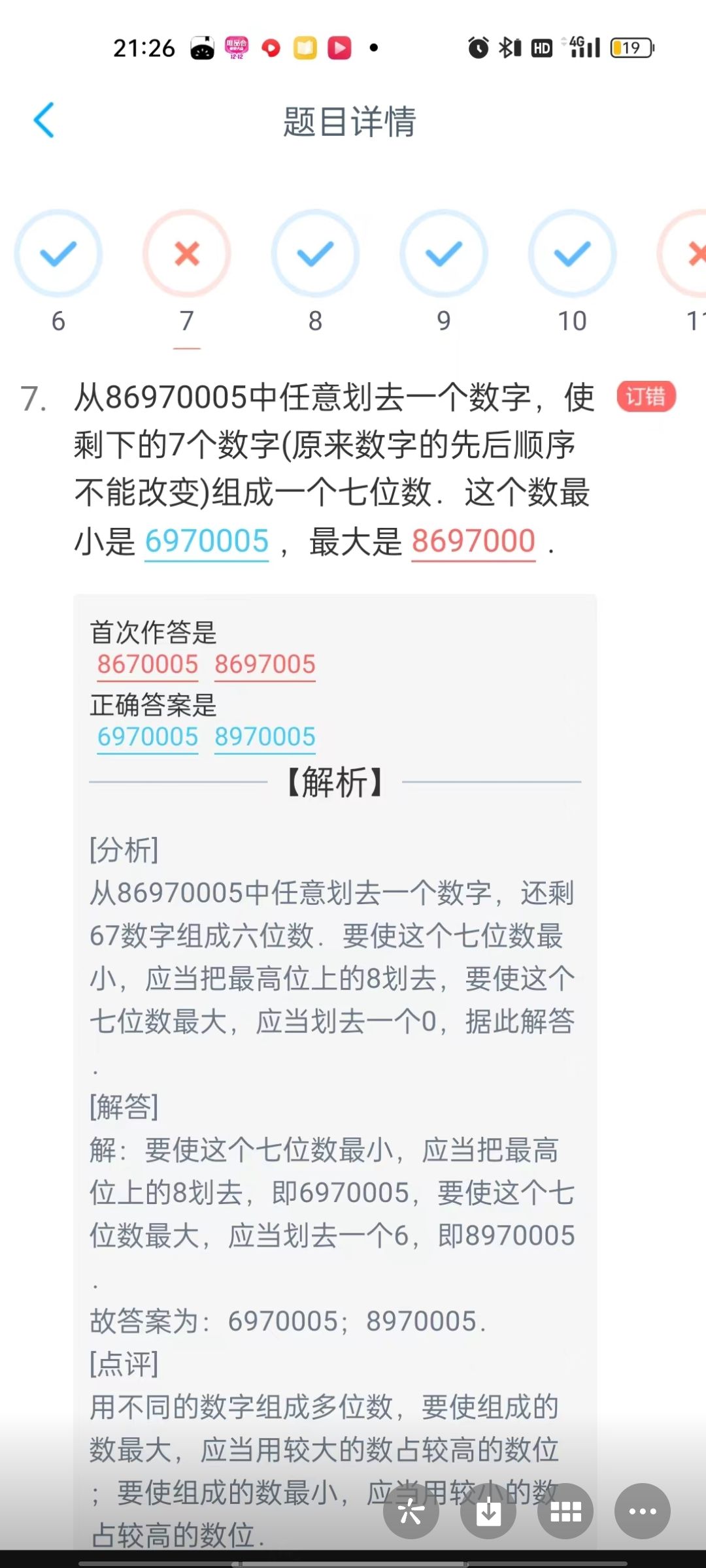This screenshot has height=1568, width=706.
Task: Switch to question 9
Action: 444,254
